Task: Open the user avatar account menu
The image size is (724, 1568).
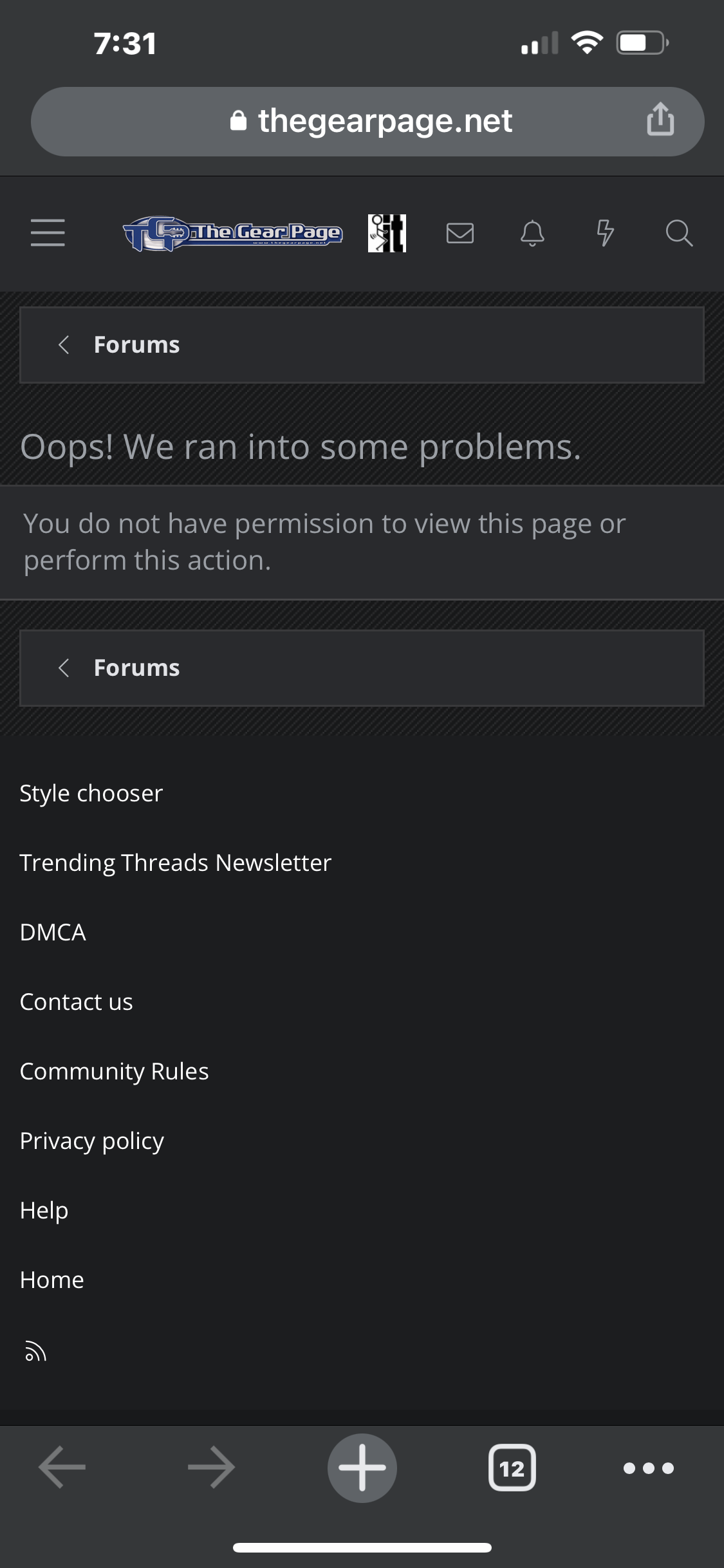Action: (x=387, y=233)
